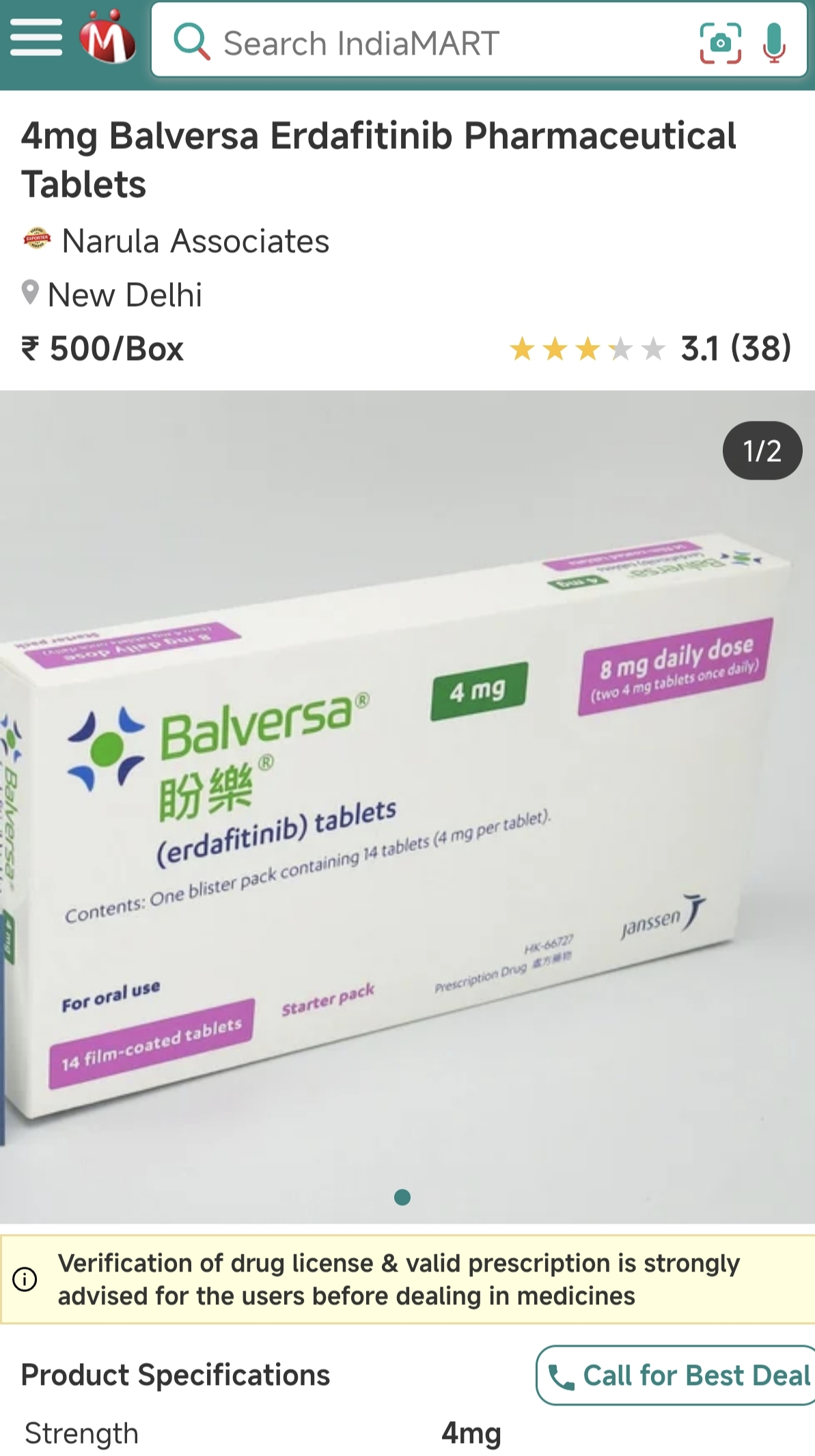Start an image search with the camera icon
The width and height of the screenshot is (815, 1456).
tap(720, 42)
